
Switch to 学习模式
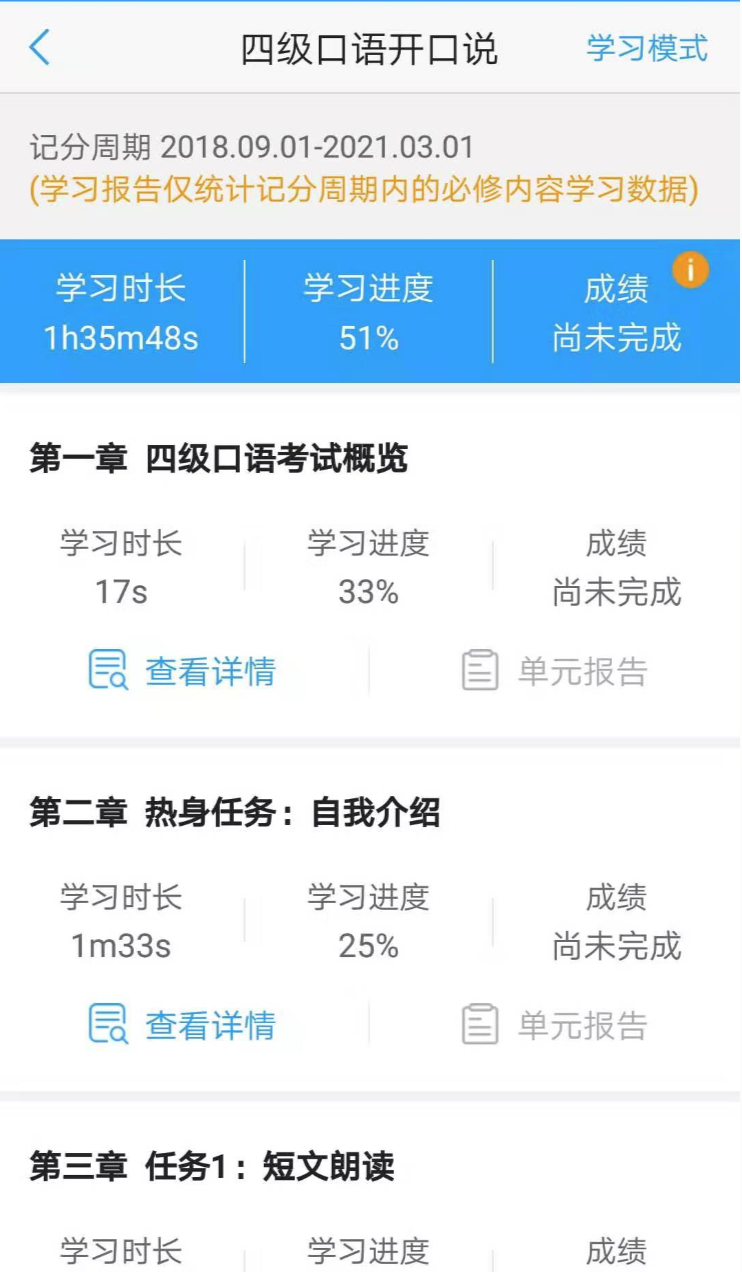tap(646, 48)
